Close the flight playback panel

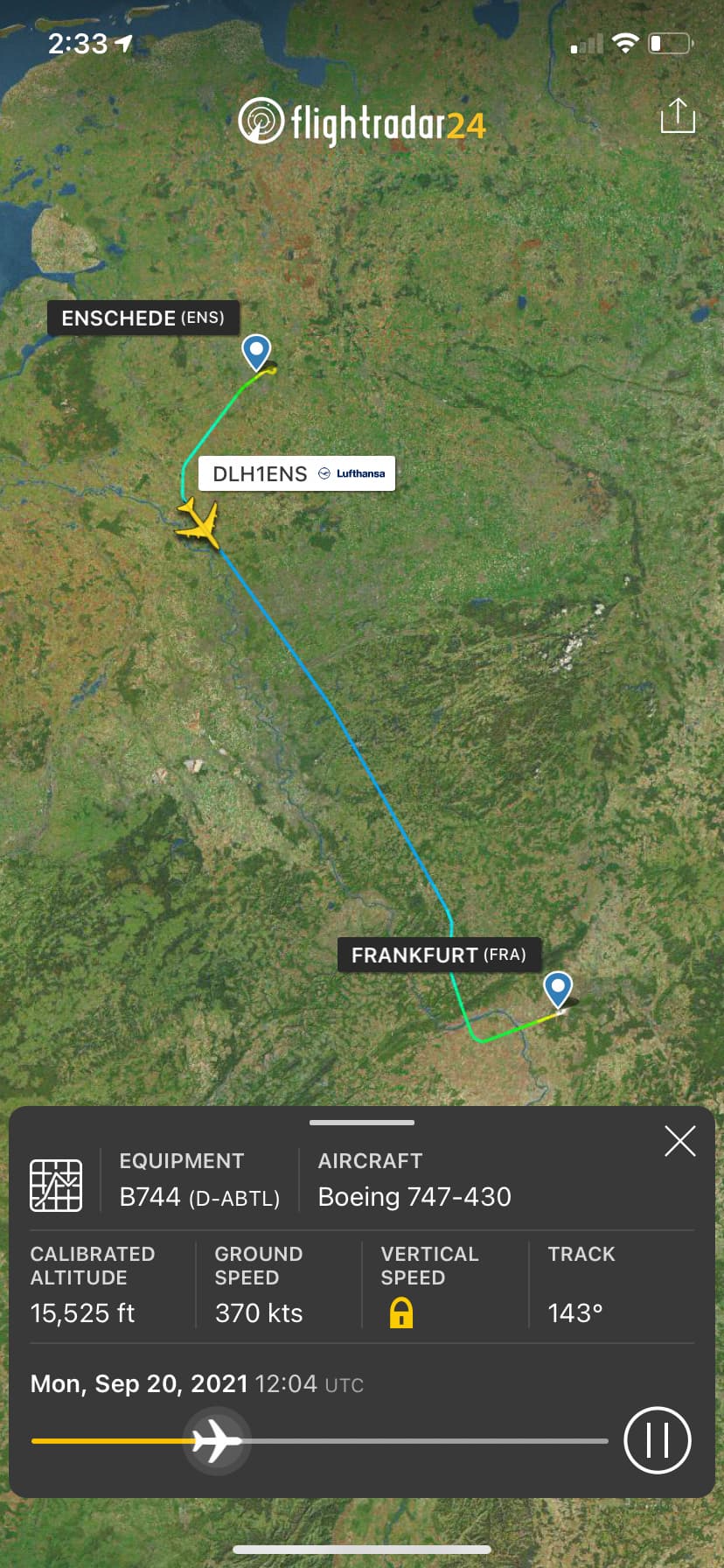click(679, 1141)
